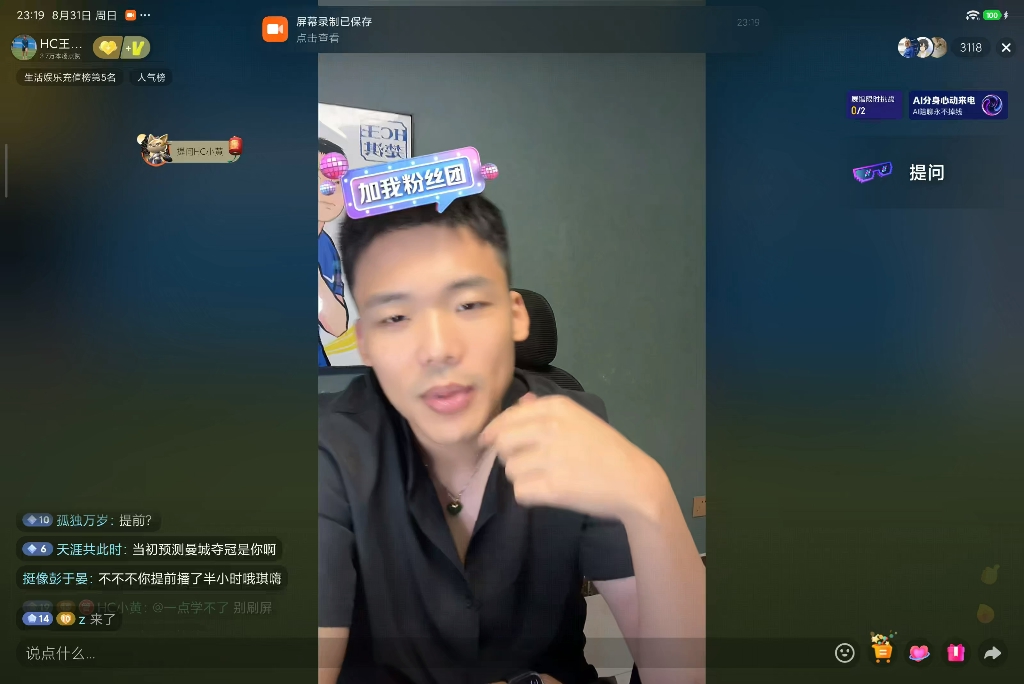Open the shopping cart
The height and width of the screenshot is (684, 1024).
882,651
